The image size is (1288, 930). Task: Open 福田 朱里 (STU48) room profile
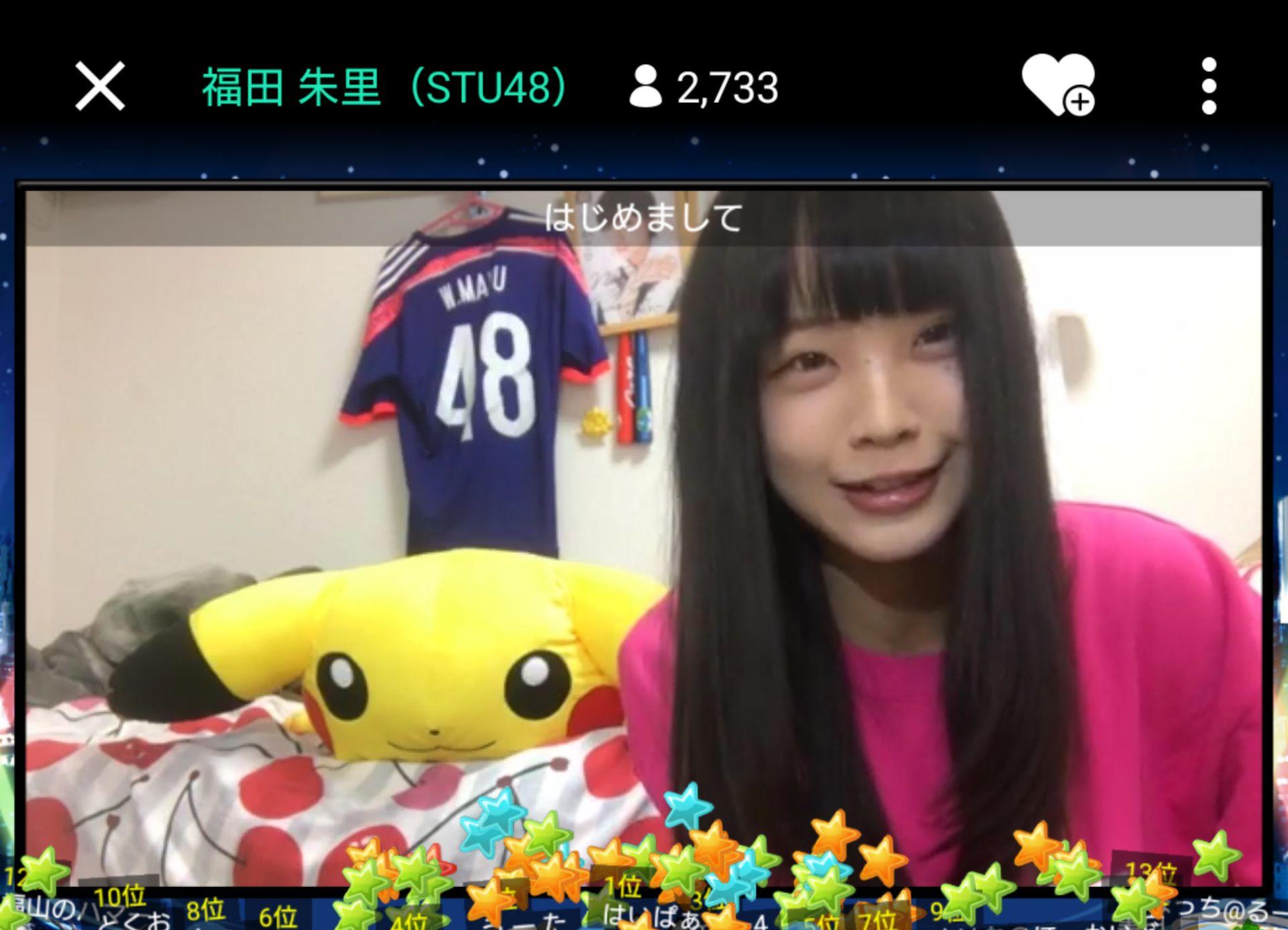pos(384,87)
